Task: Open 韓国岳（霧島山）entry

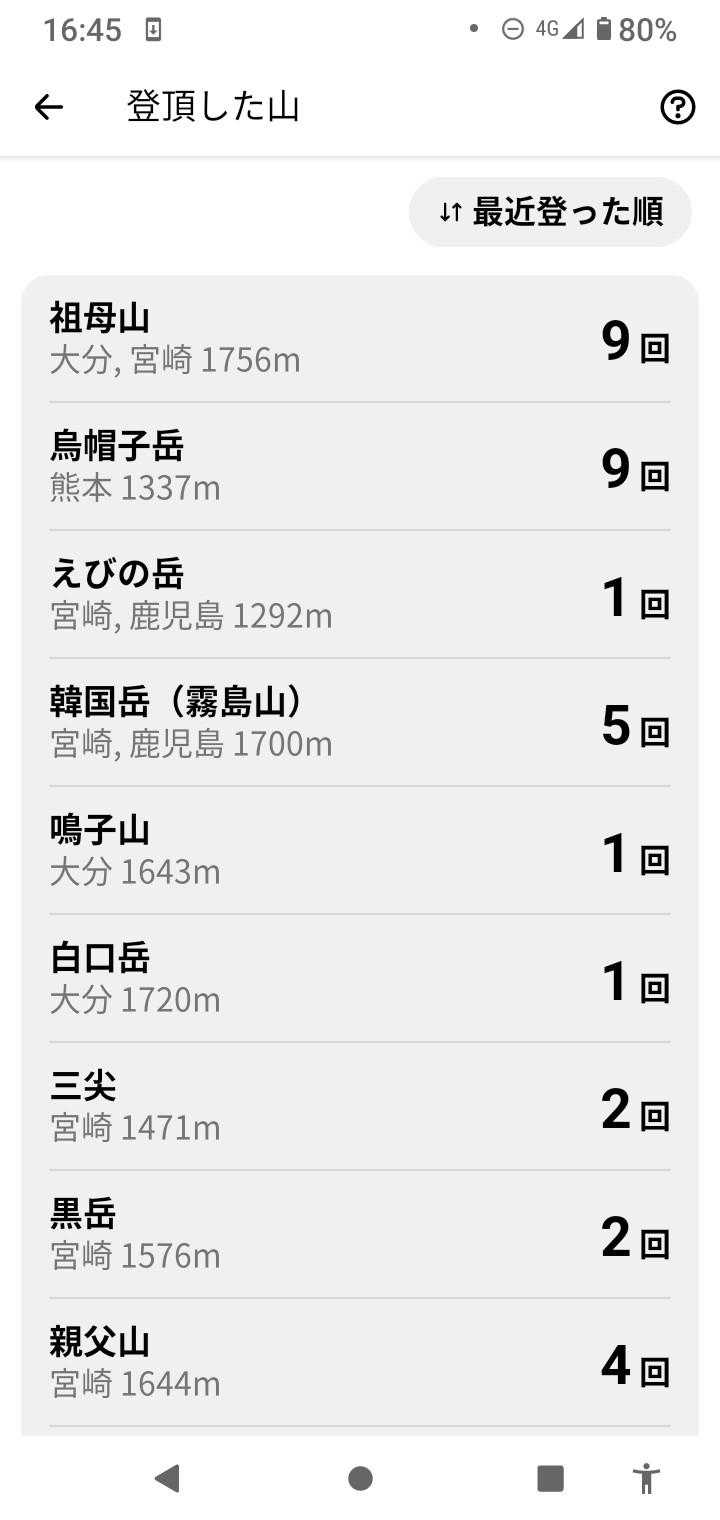Action: [x=360, y=723]
